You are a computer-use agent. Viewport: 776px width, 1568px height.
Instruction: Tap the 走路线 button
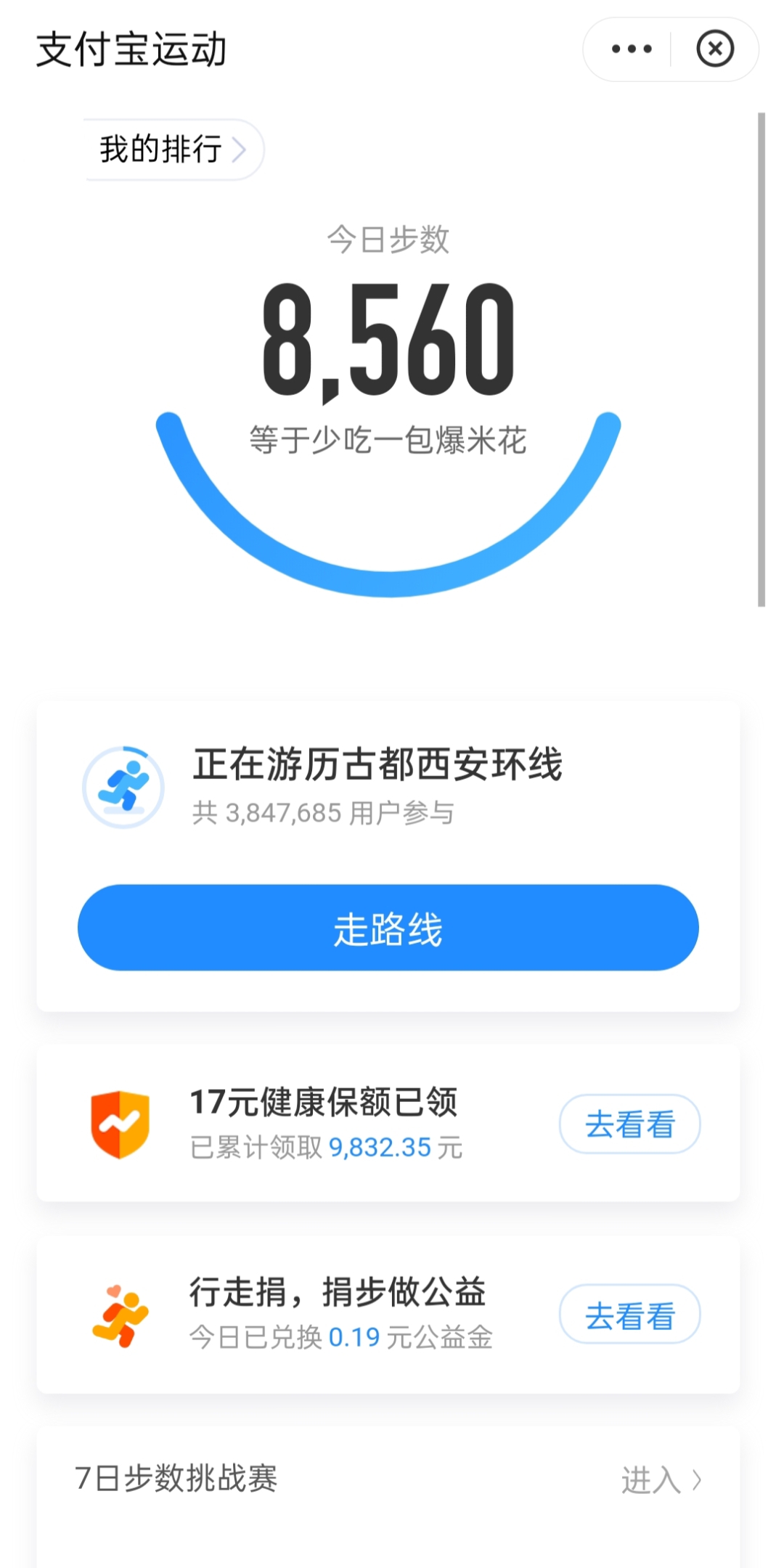[x=388, y=928]
